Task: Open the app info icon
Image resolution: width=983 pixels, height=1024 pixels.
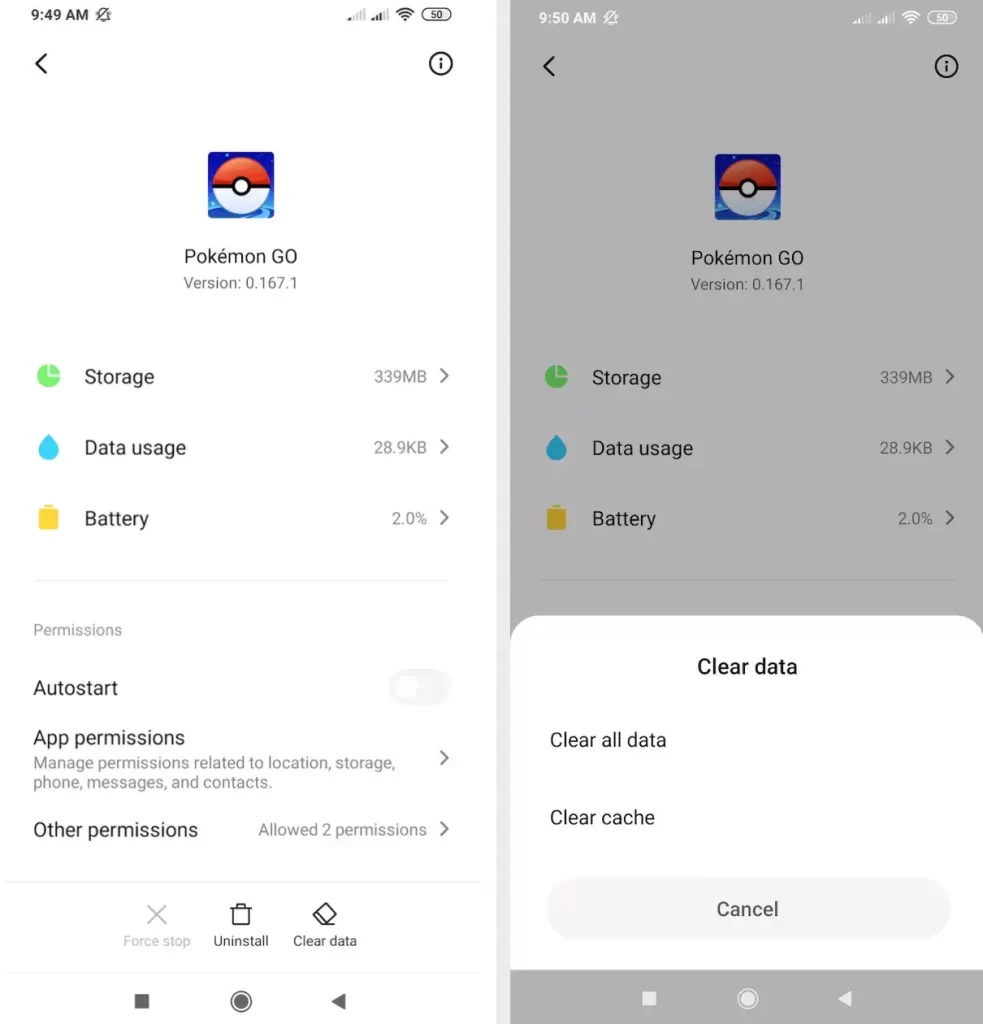Action: click(440, 63)
